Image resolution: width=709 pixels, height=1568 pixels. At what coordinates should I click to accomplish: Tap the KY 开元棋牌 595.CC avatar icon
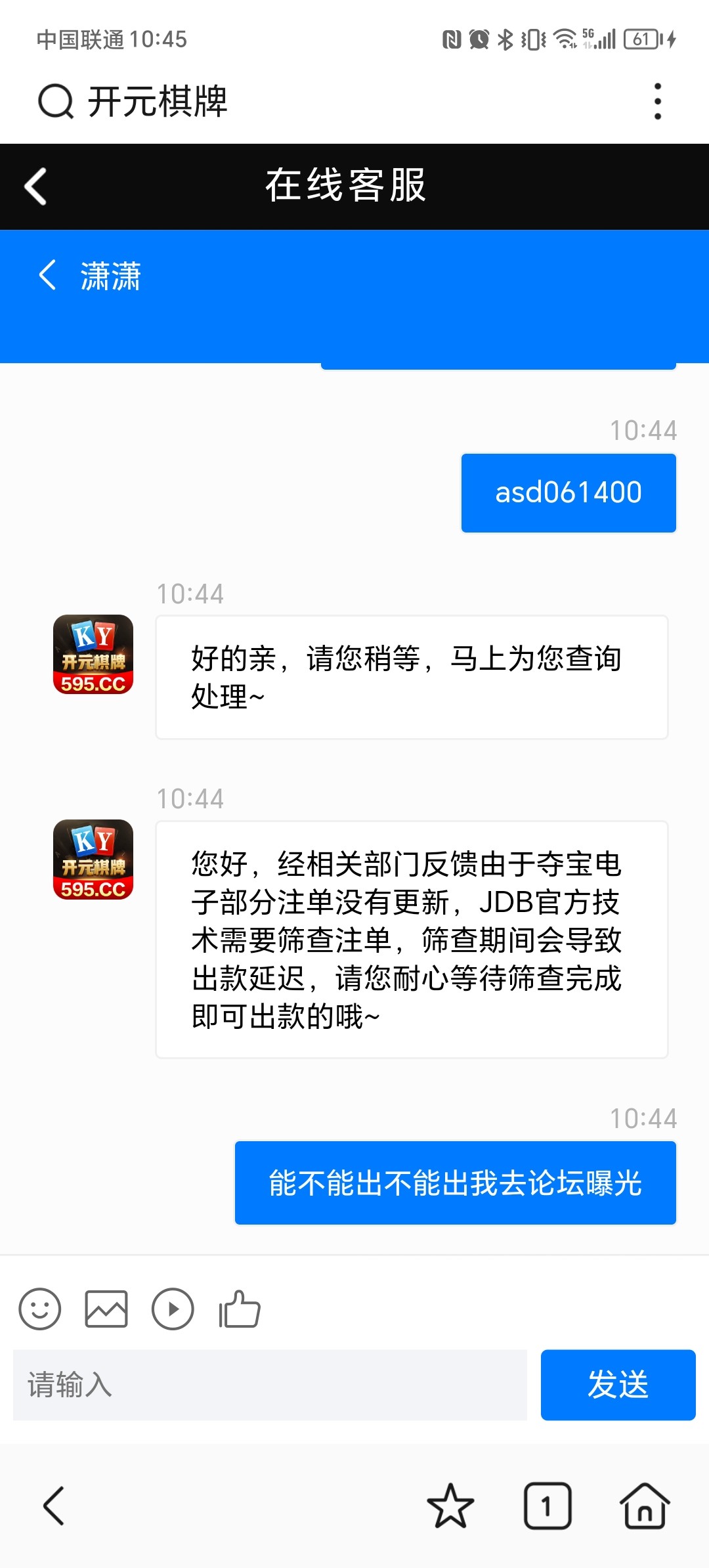pos(93,657)
